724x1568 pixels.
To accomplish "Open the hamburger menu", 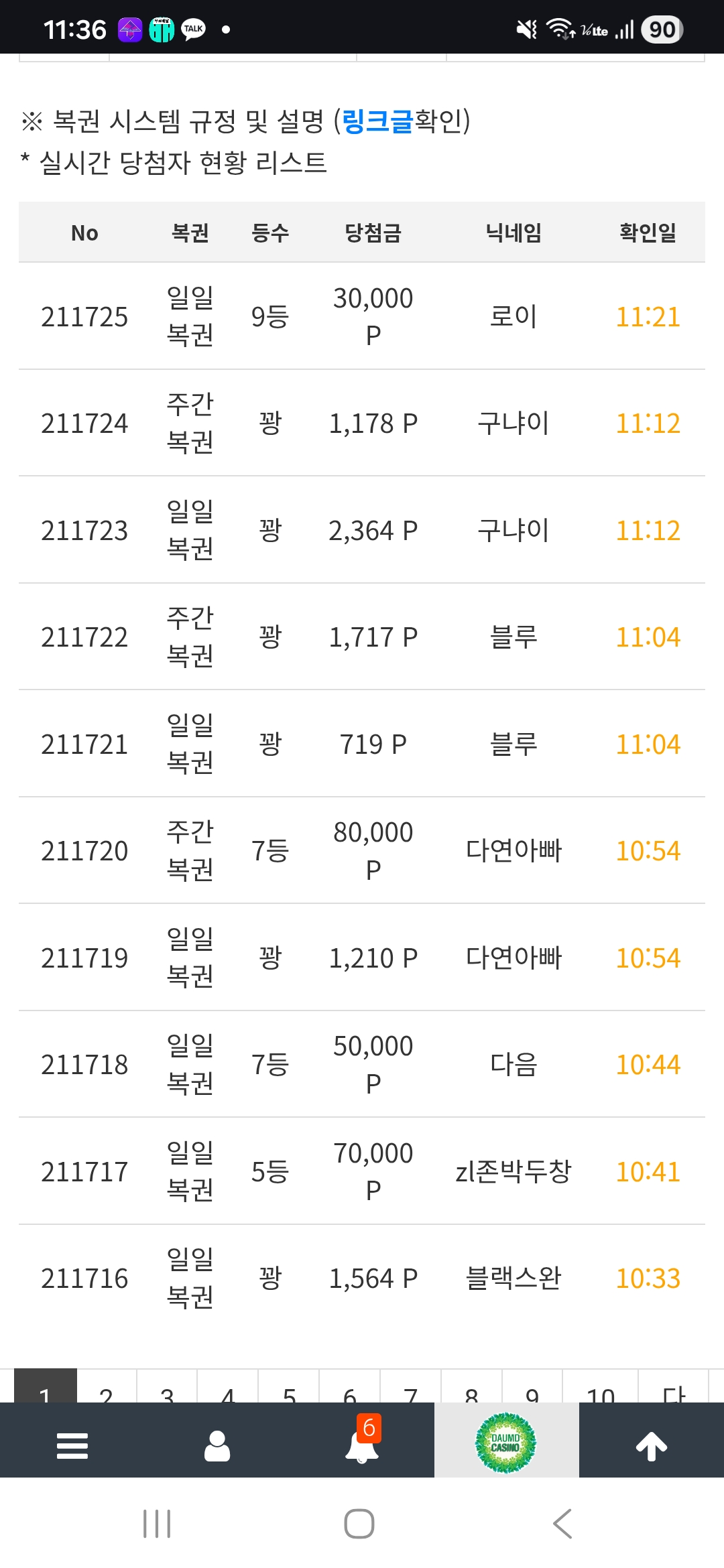I will tap(72, 1445).
